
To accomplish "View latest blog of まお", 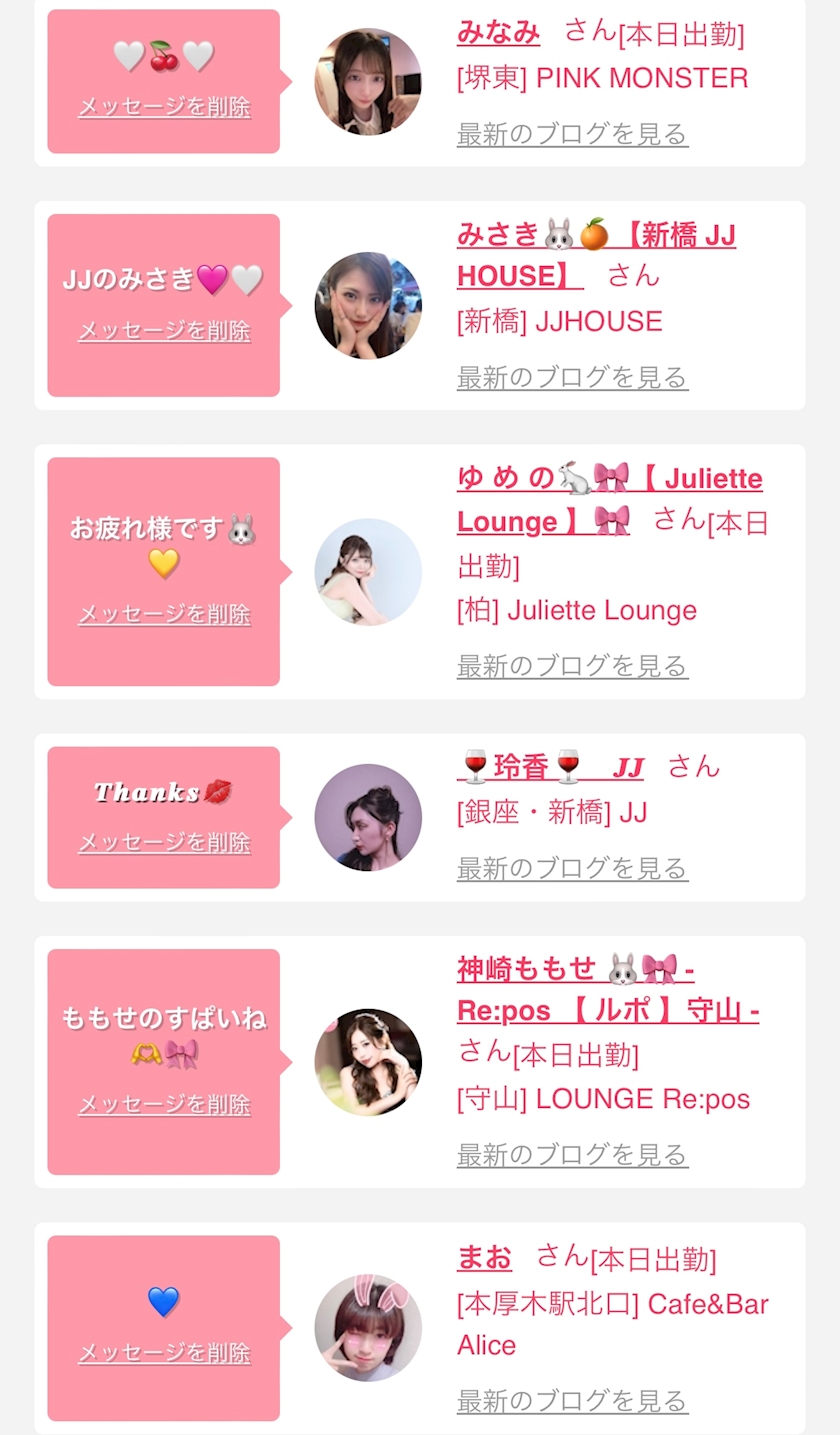I will point(572,1401).
